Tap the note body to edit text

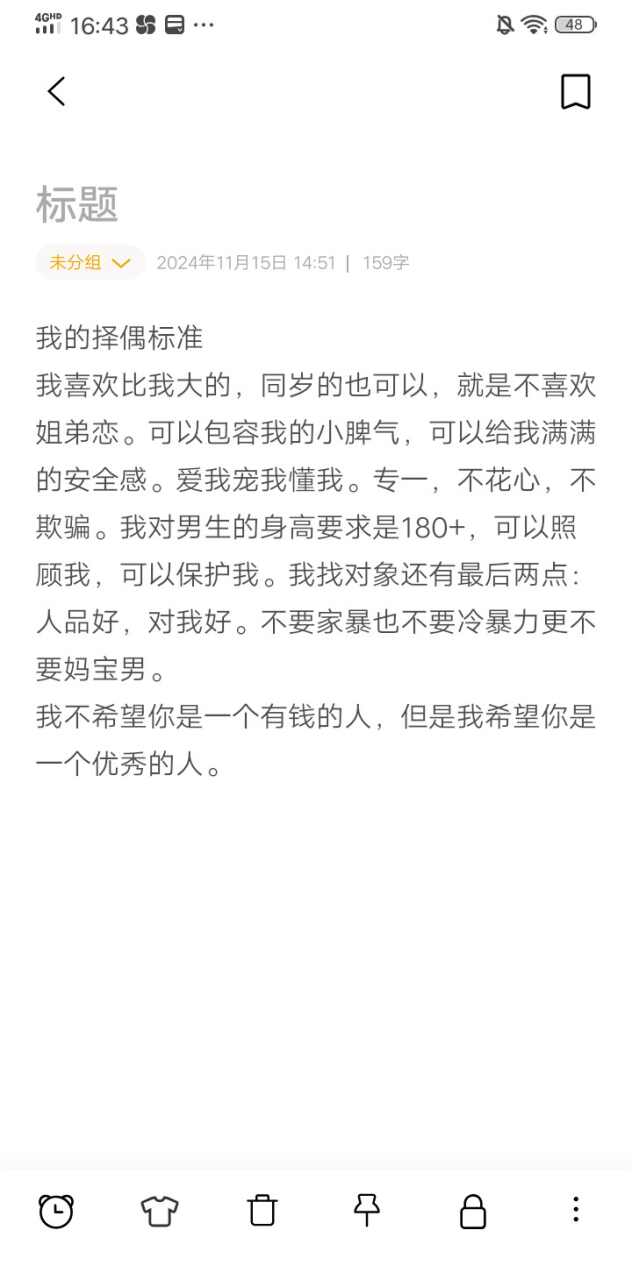coord(316,551)
